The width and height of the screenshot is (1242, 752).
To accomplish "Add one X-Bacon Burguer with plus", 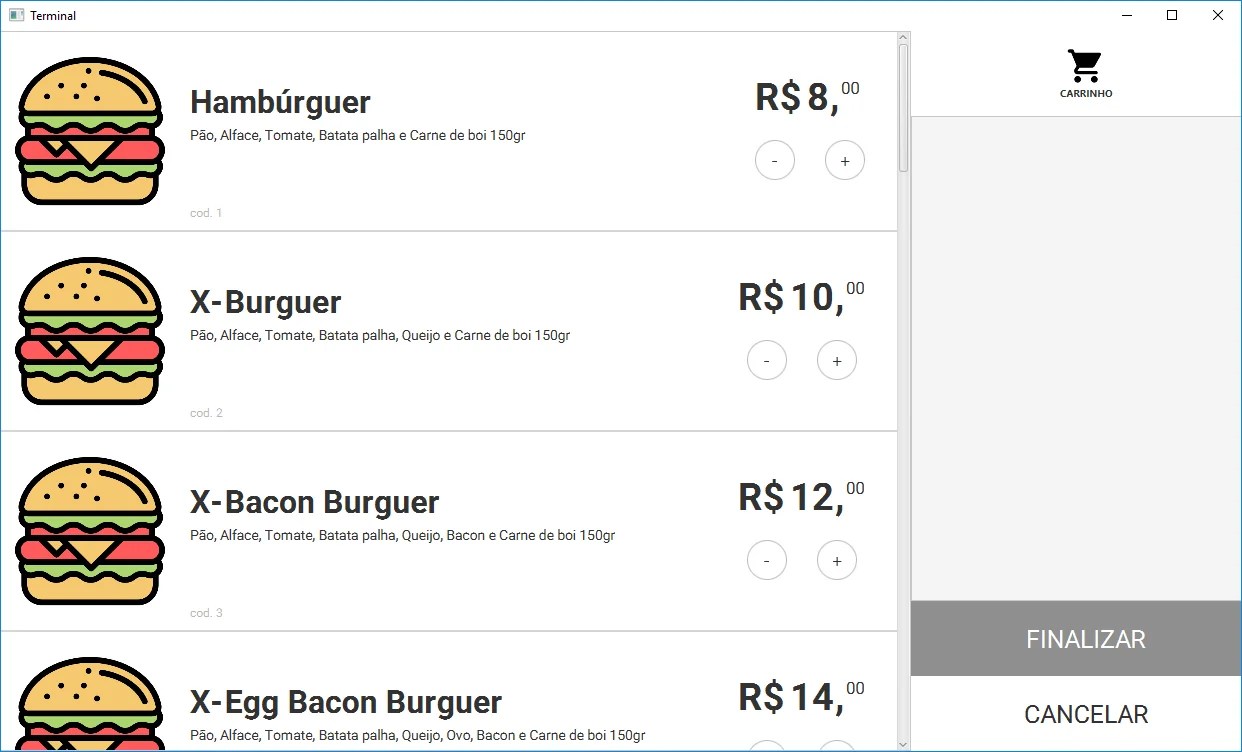I will click(x=836, y=560).
